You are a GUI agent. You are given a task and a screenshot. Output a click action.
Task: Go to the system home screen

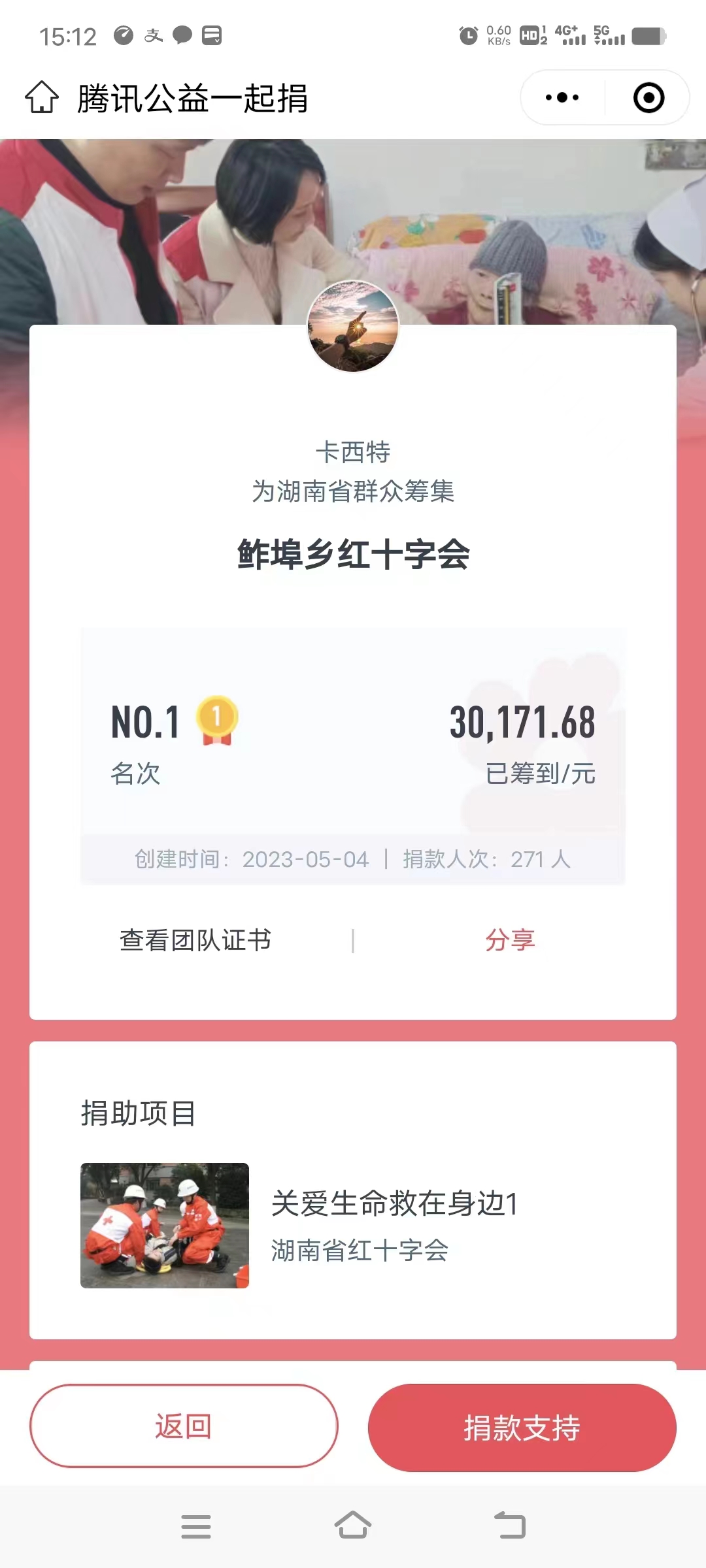(353, 1526)
